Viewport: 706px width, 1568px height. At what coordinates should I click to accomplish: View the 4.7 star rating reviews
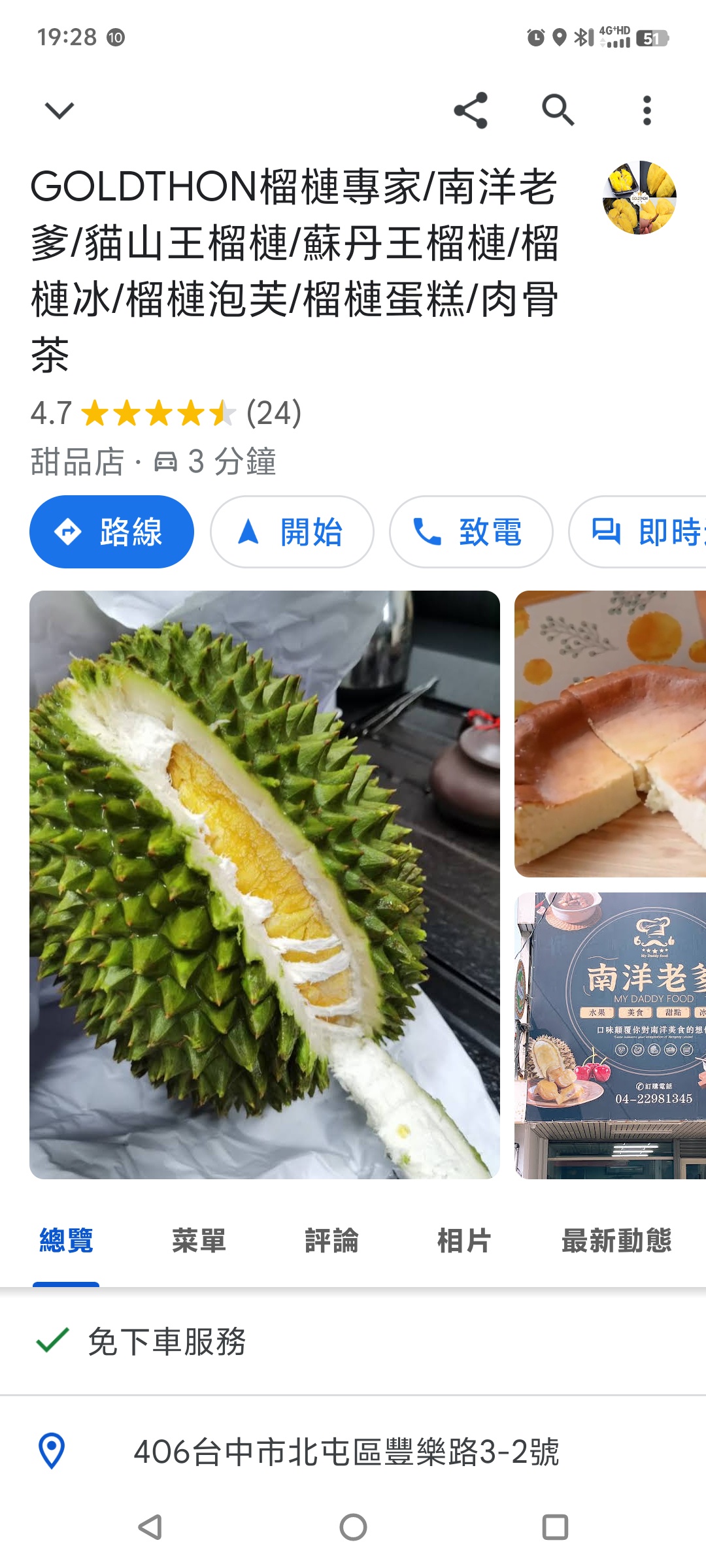click(166, 413)
